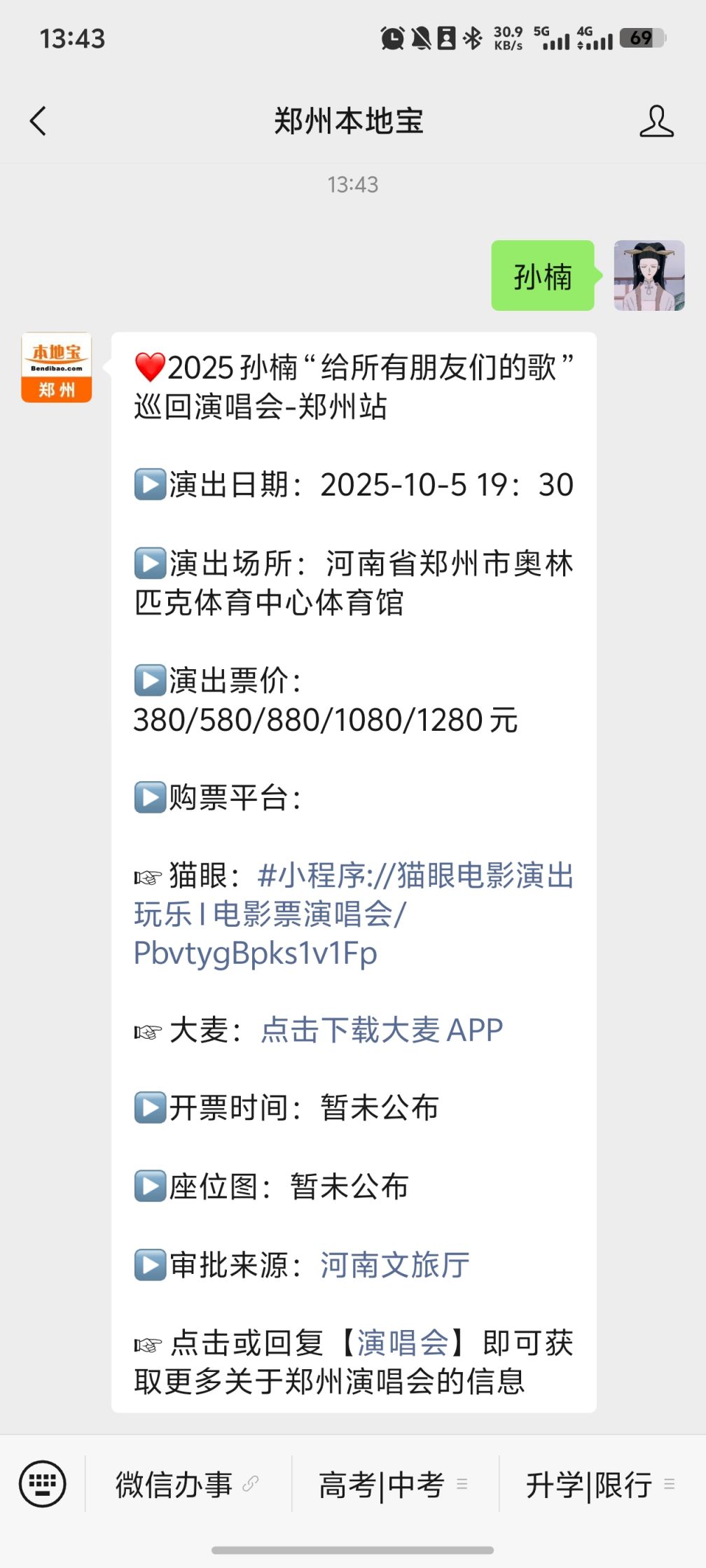Open the 河南文旅厅 link
Screen dimensions: 706x1568
(x=394, y=1265)
